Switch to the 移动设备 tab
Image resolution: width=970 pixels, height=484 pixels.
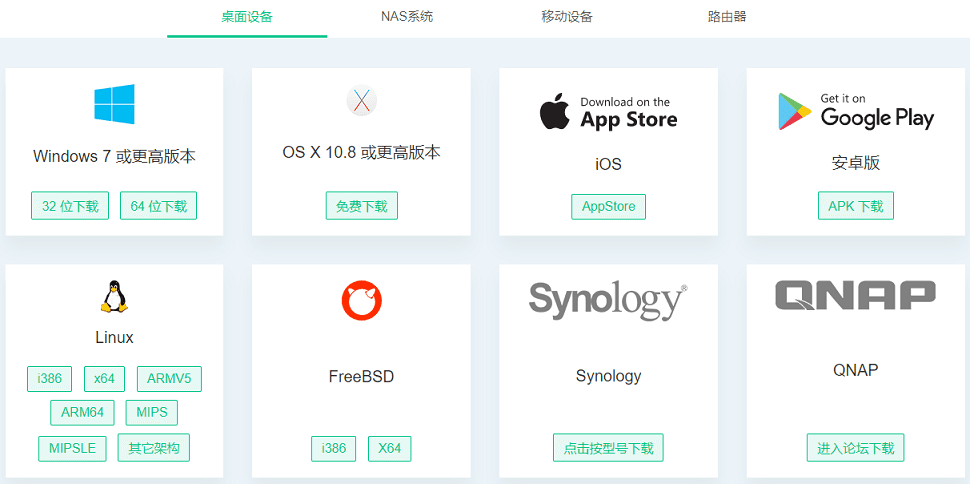[x=567, y=17]
